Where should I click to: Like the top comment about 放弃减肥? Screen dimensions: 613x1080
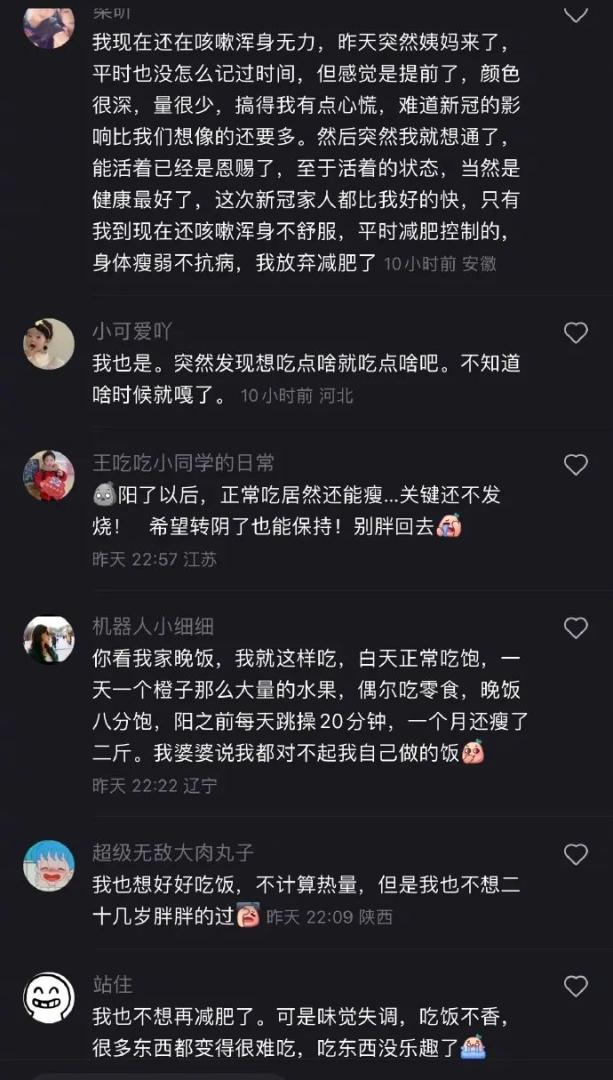click(576, 15)
